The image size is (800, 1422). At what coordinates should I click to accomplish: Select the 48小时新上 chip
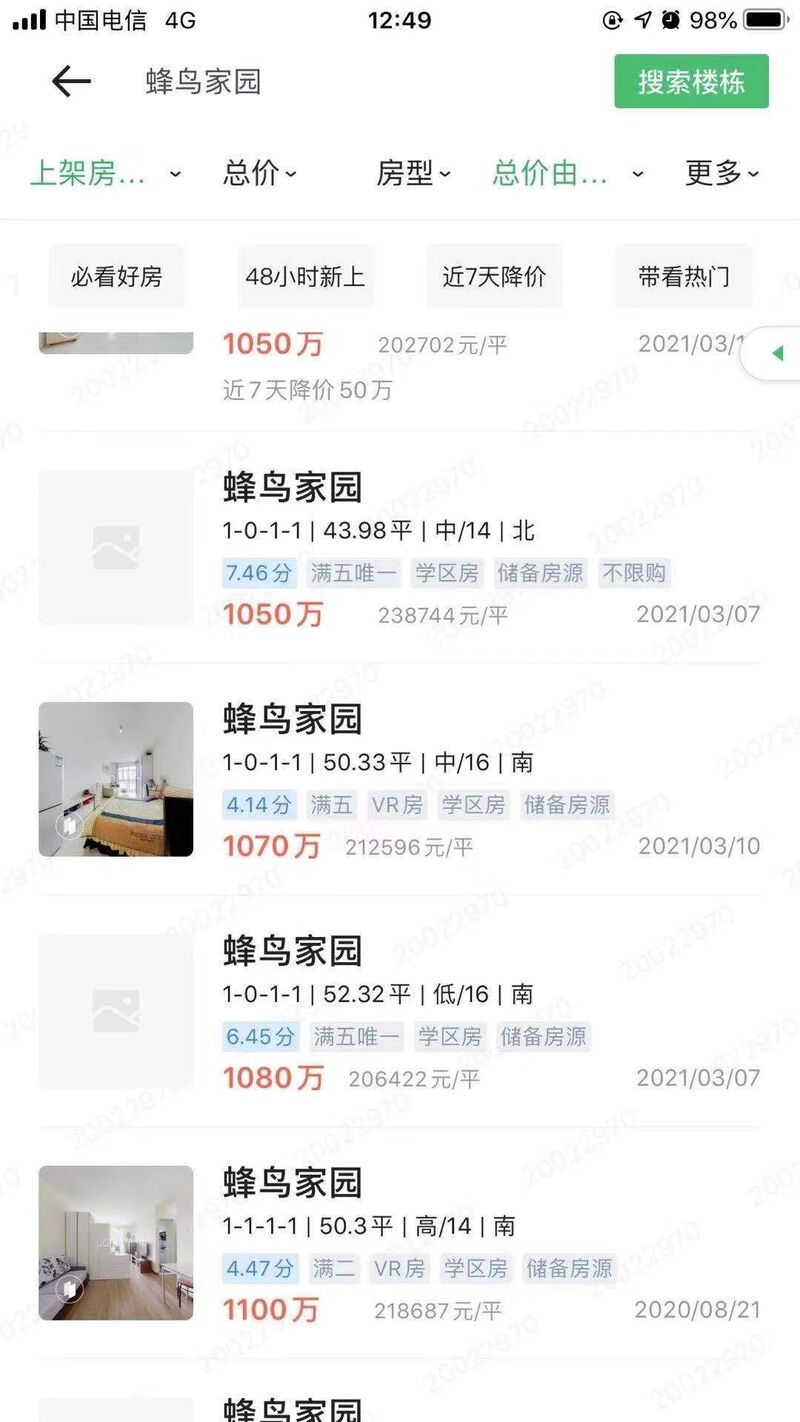click(x=305, y=277)
